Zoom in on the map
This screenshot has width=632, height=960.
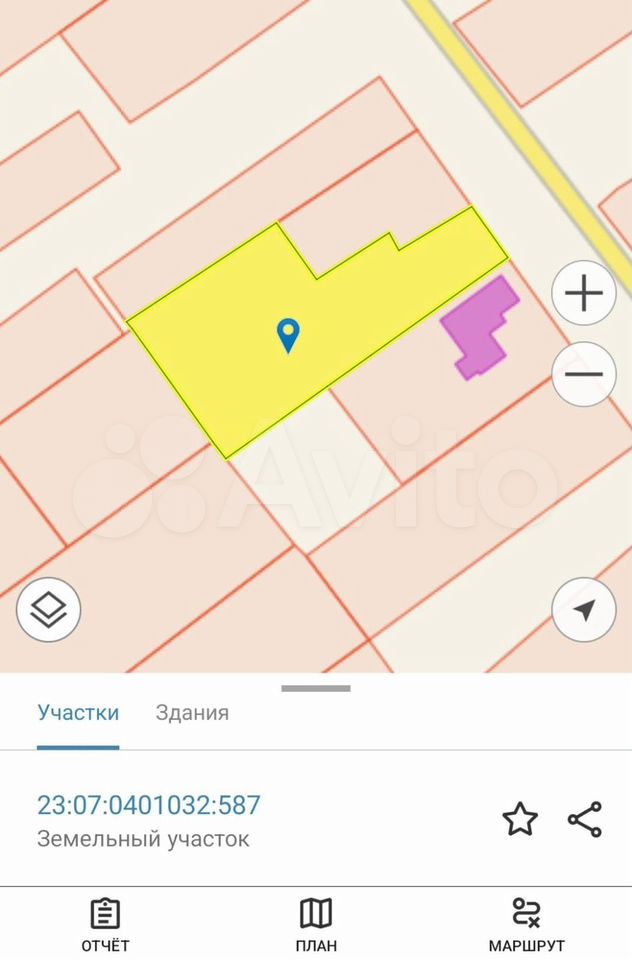583,293
